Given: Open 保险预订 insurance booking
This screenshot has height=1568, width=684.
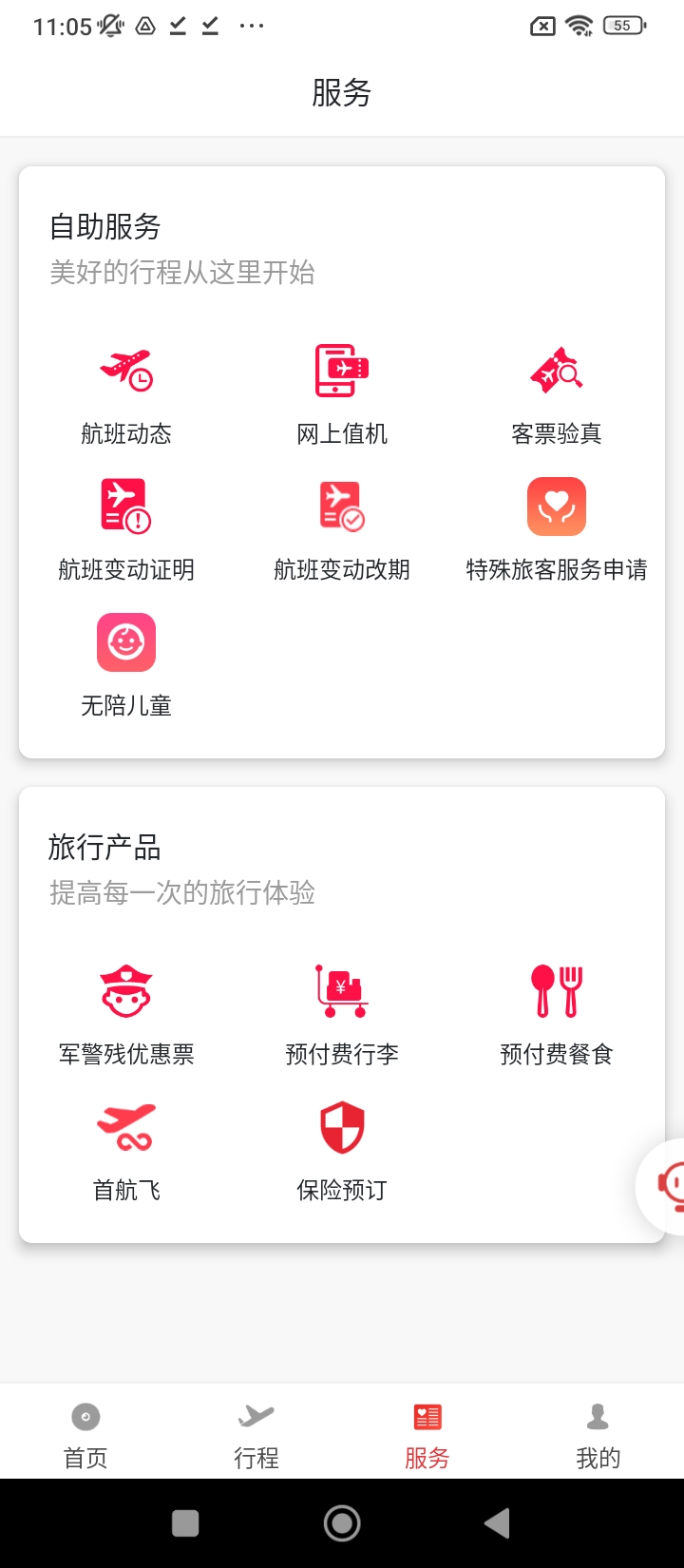Looking at the screenshot, I should point(342,1150).
